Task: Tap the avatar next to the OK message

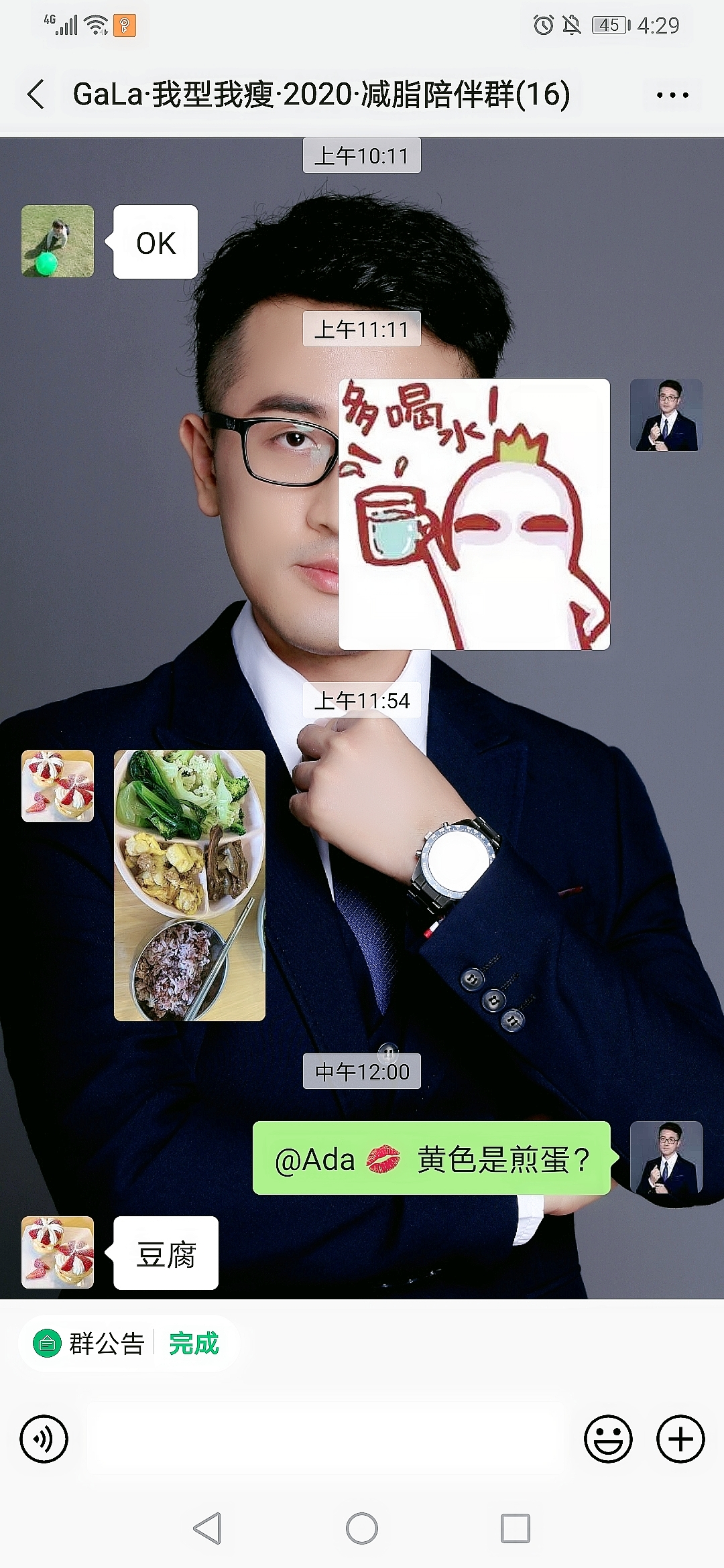Action: point(58,241)
